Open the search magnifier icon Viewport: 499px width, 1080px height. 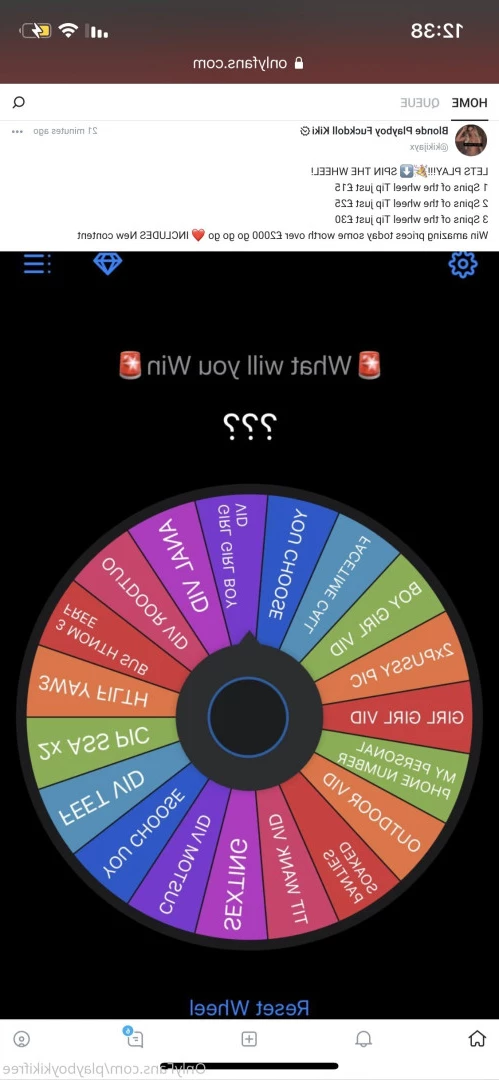pyautogui.click(x=19, y=103)
